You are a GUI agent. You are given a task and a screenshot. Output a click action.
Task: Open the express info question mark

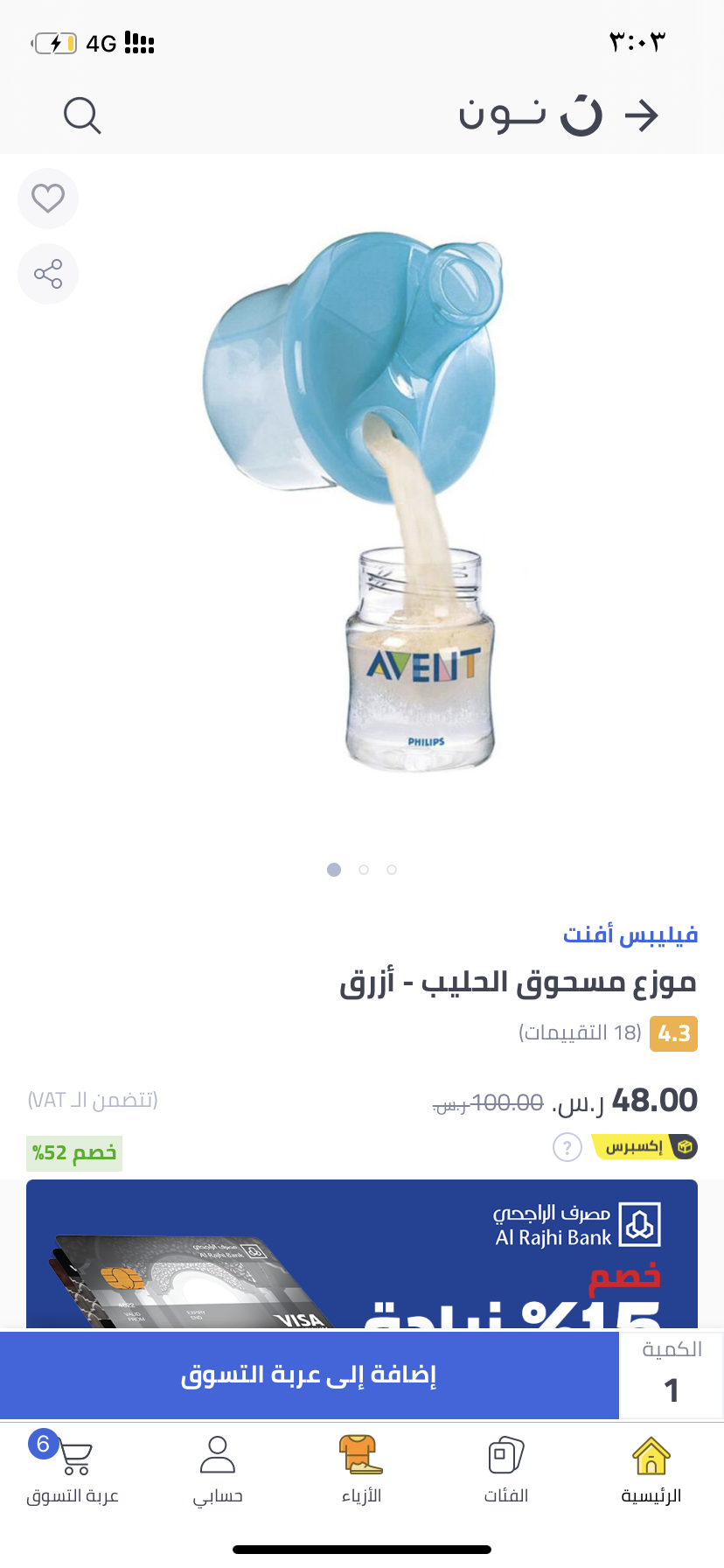point(567,1146)
